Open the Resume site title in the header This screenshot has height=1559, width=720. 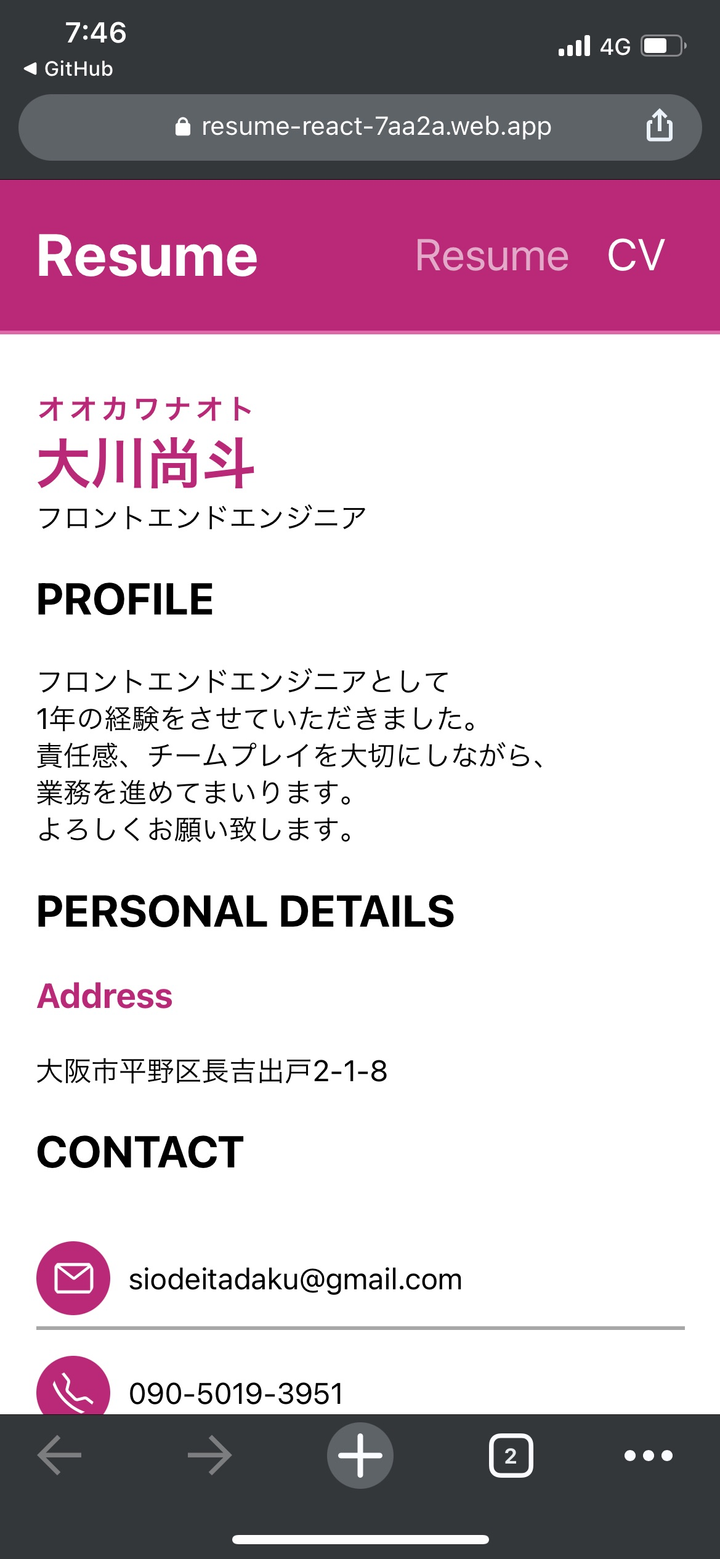tap(147, 256)
